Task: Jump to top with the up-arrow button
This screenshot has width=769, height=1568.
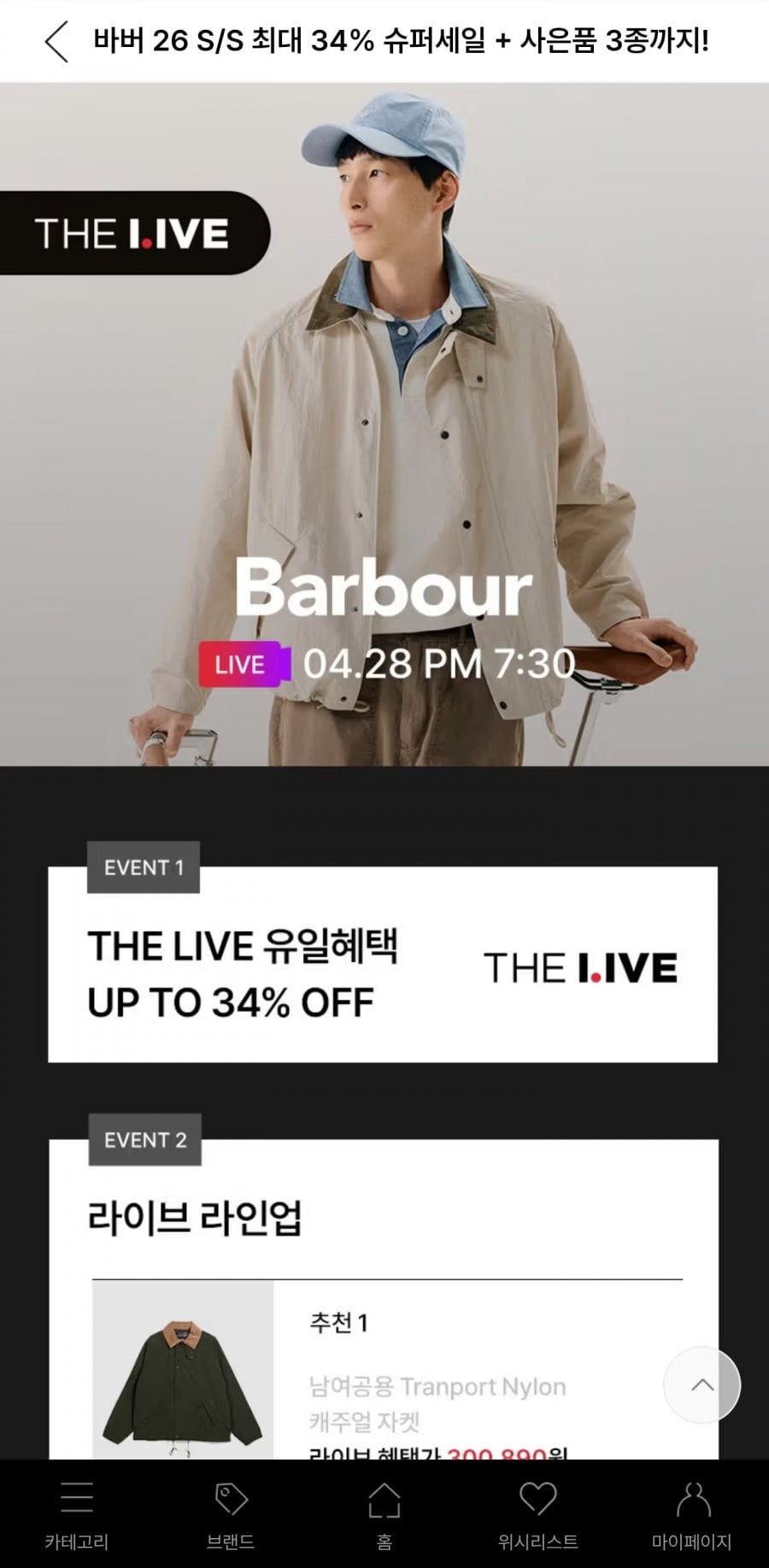Action: point(702,1385)
